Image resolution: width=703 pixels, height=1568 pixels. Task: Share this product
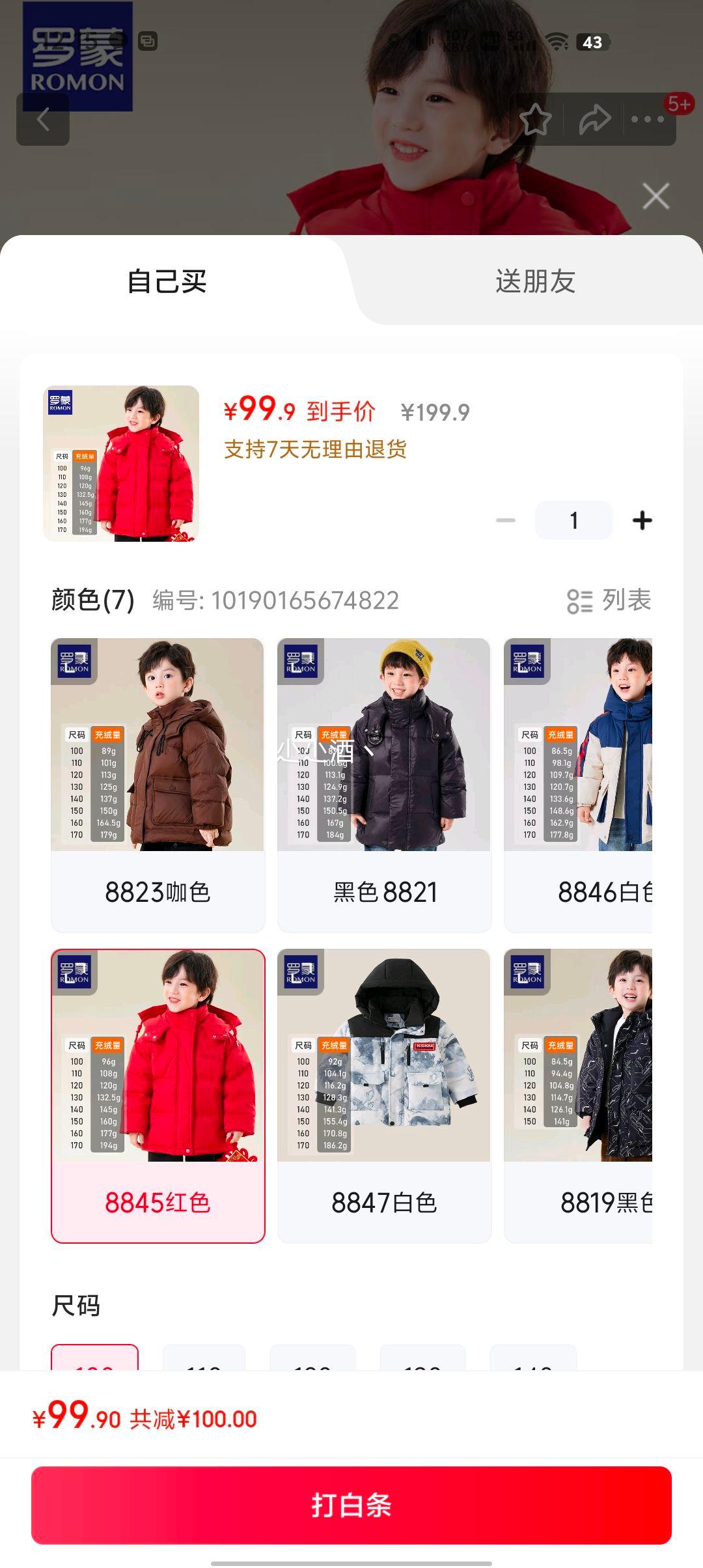pyautogui.click(x=594, y=119)
